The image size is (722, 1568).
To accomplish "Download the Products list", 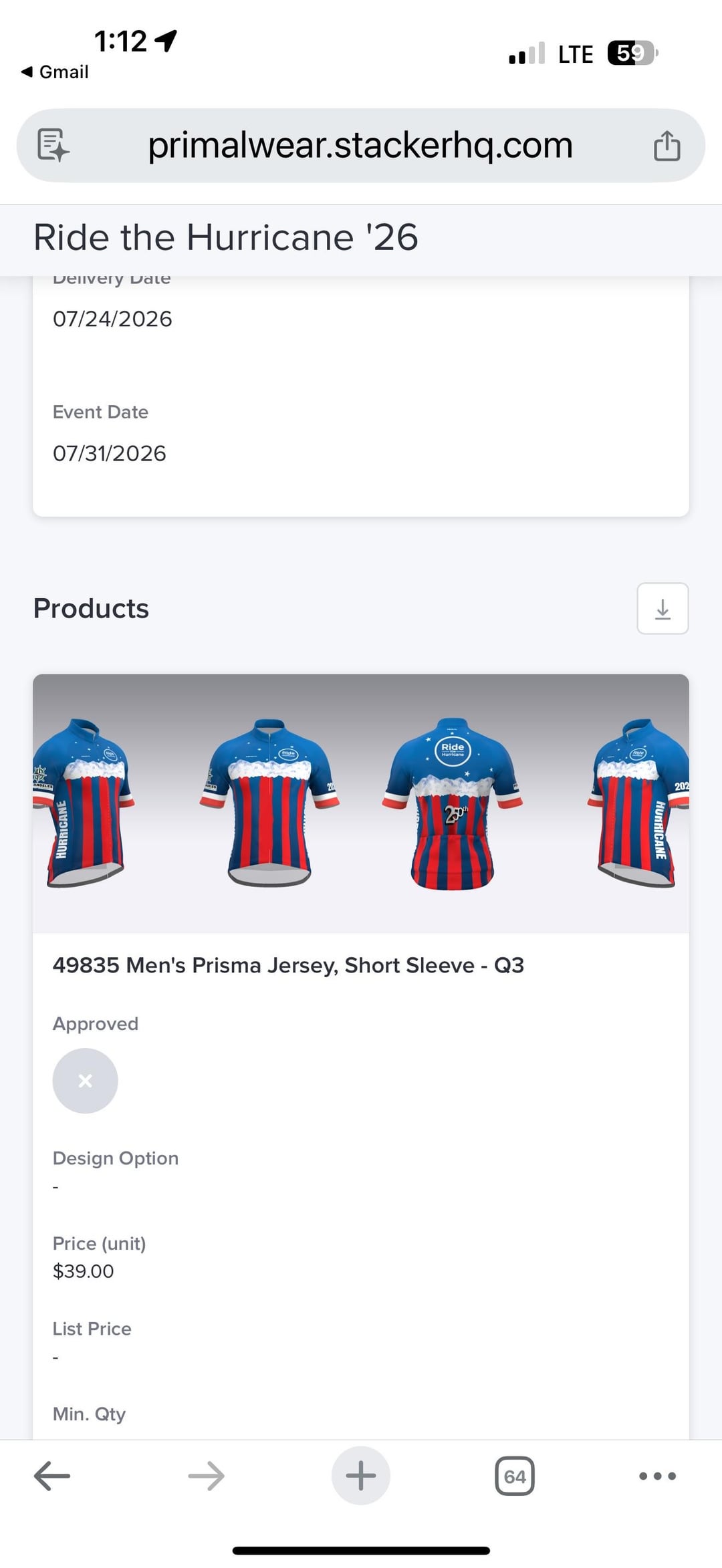I will coord(662,608).
